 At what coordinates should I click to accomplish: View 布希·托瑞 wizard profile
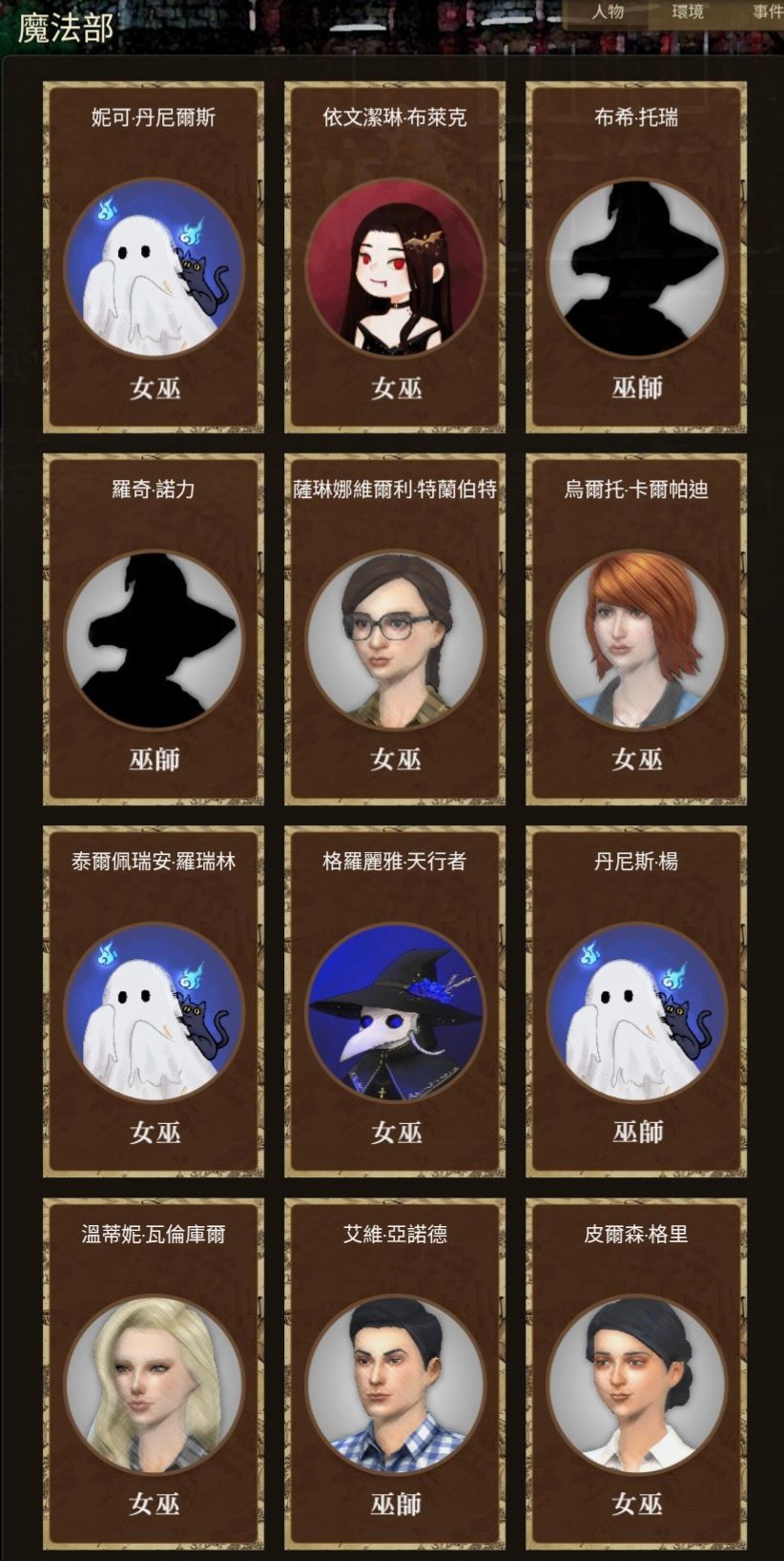click(636, 258)
